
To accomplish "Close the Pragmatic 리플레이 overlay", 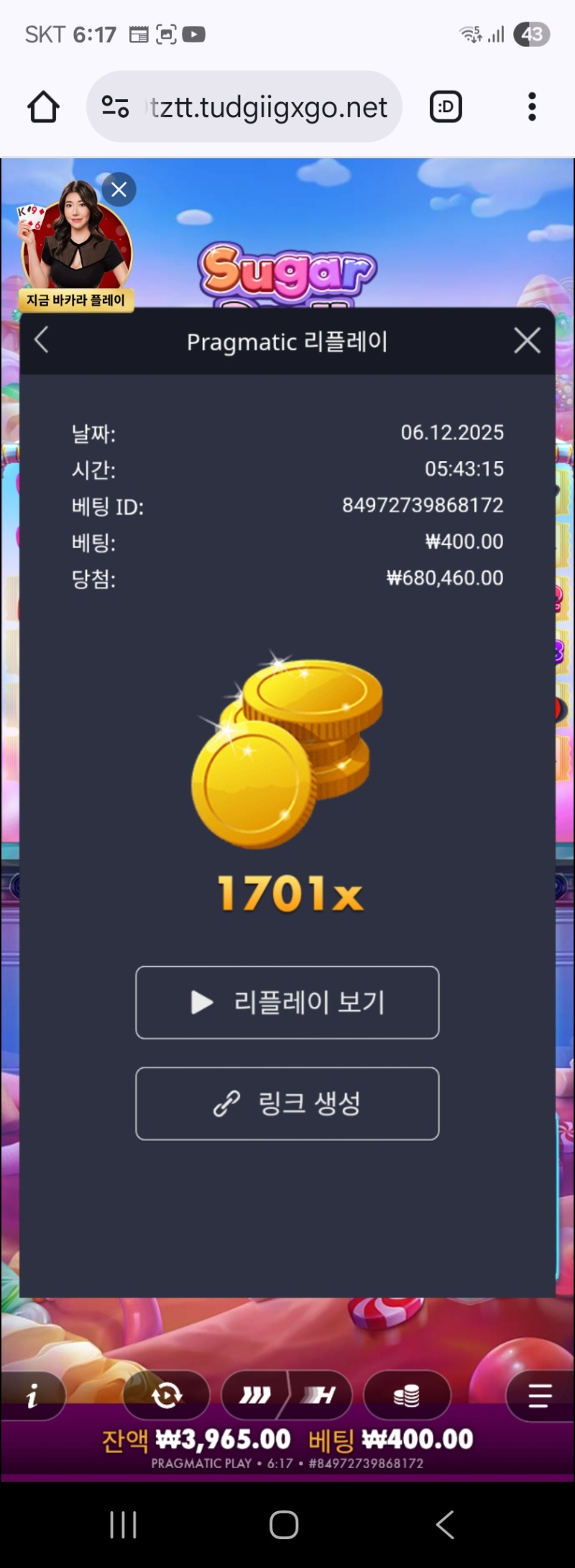I will click(x=527, y=341).
